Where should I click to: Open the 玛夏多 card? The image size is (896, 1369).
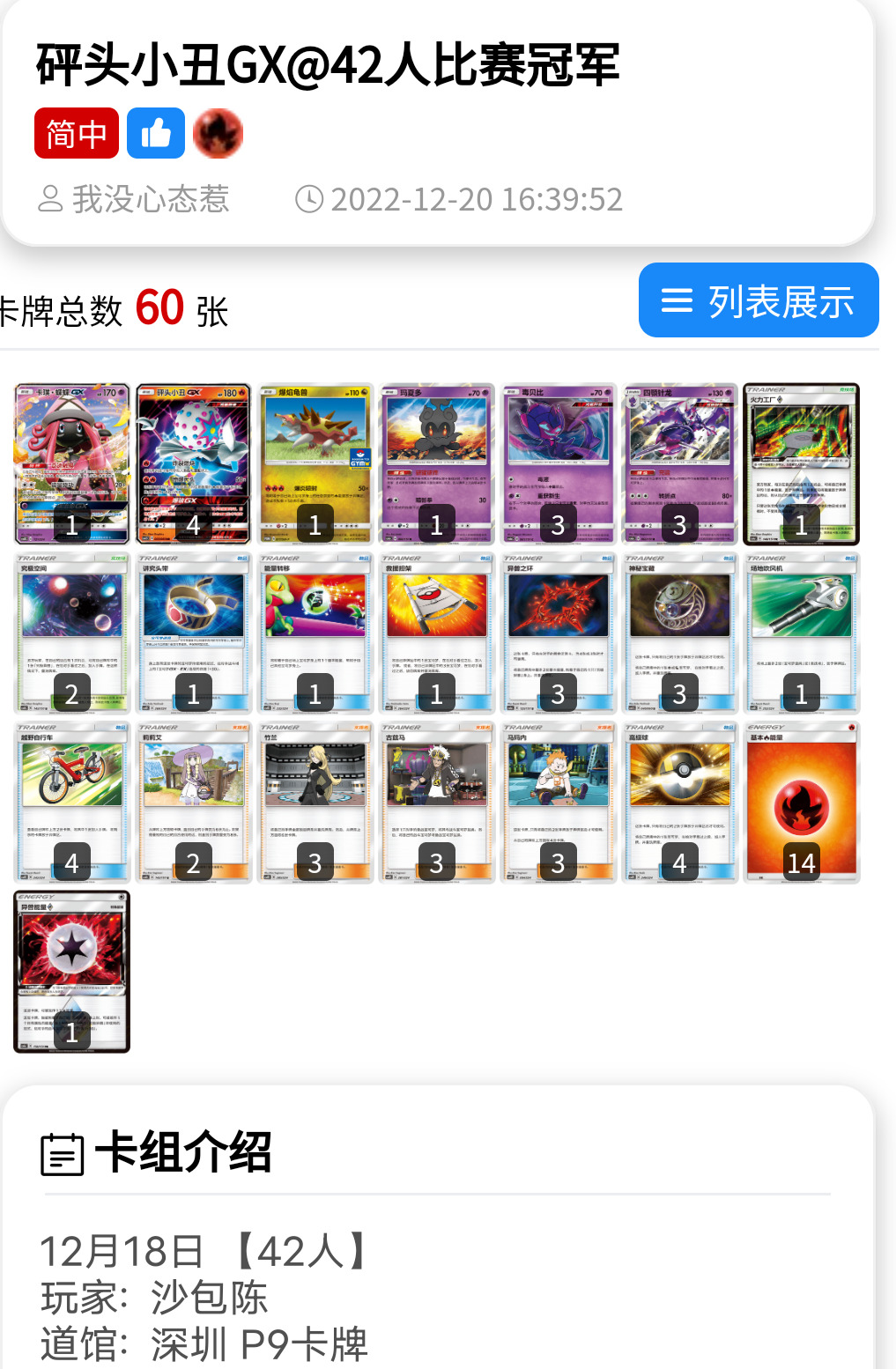(436, 463)
